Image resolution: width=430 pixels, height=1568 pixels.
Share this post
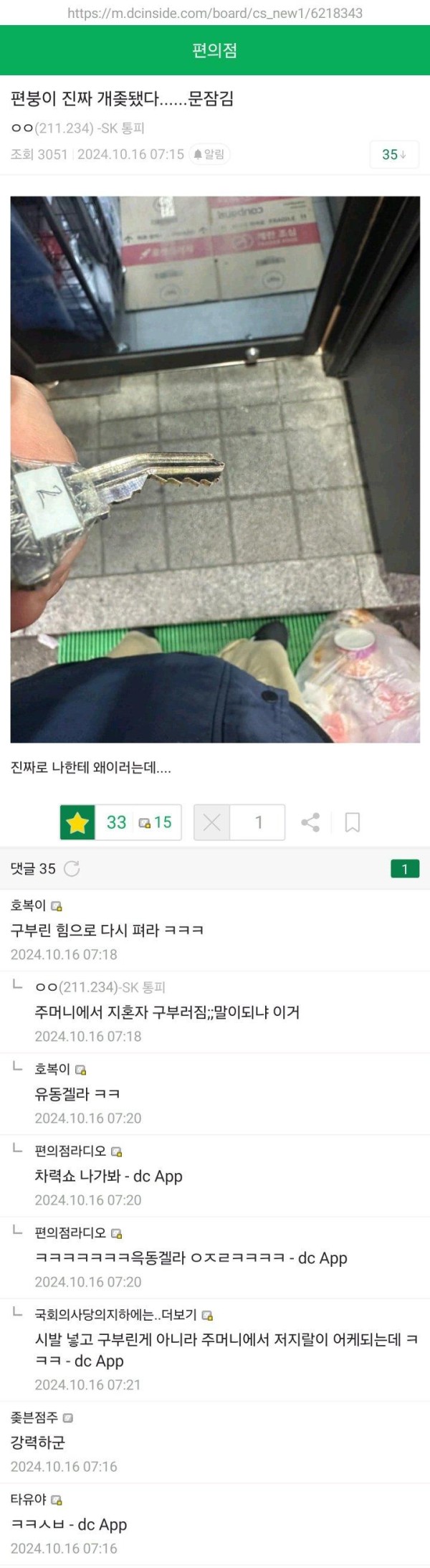(310, 822)
